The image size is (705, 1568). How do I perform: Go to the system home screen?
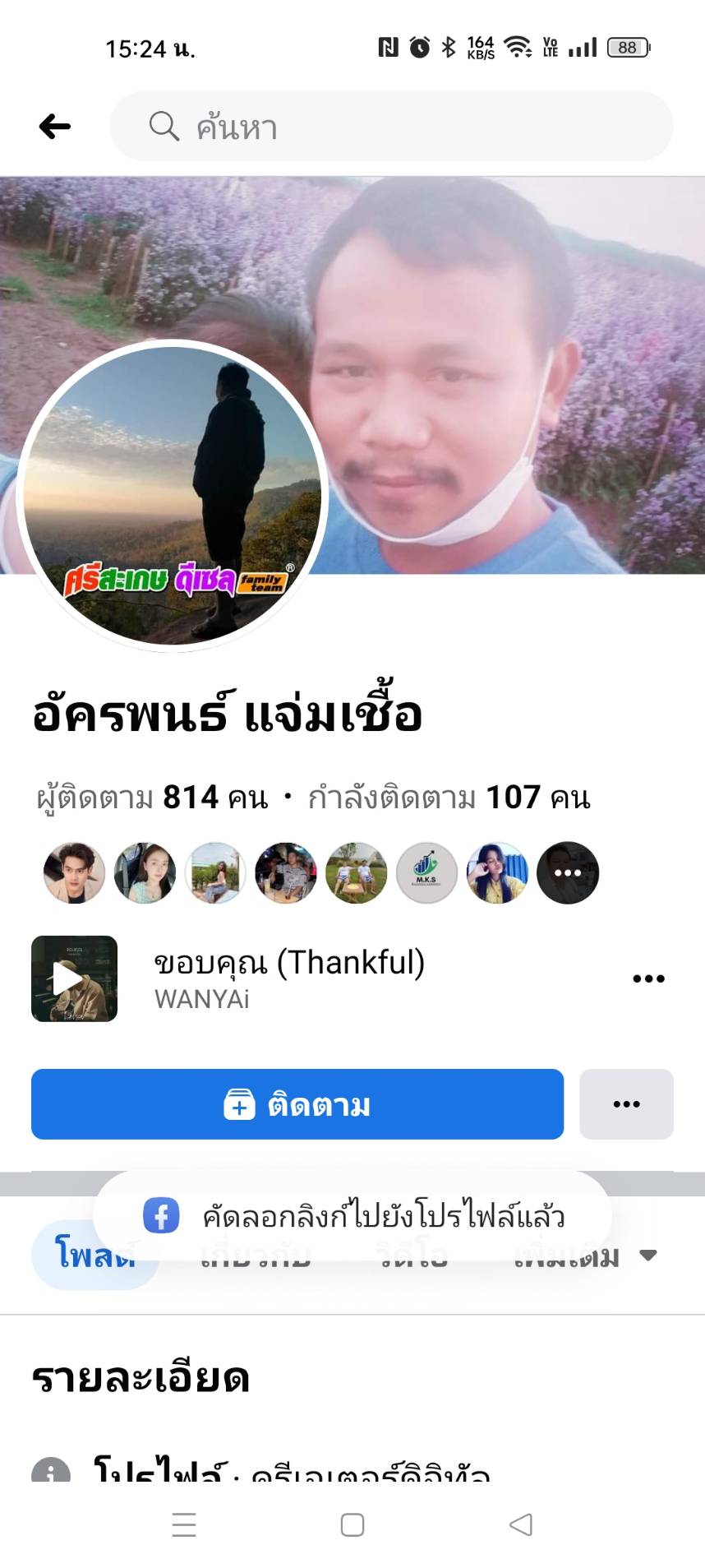pyautogui.click(x=352, y=1525)
